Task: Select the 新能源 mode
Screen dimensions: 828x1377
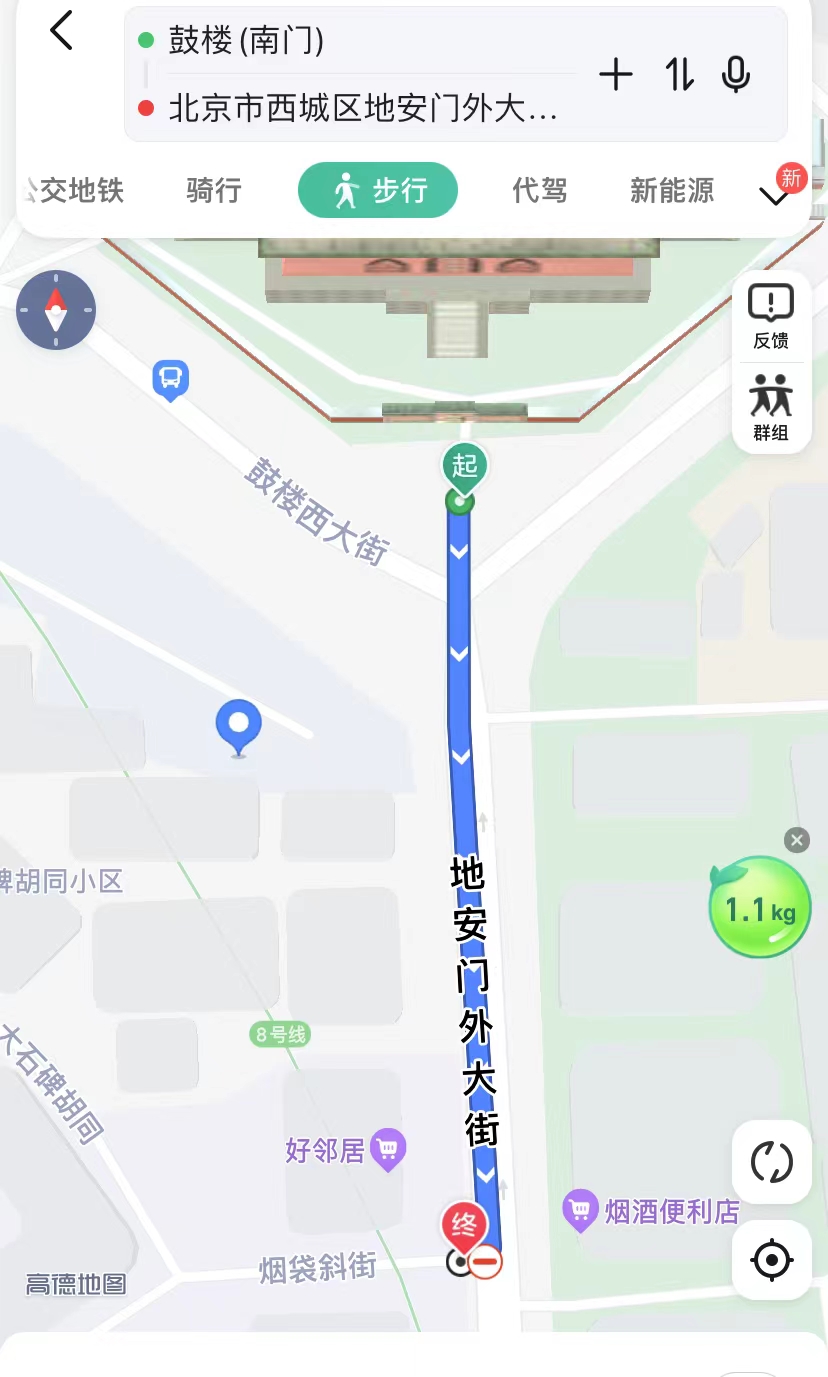Action: pos(671,191)
